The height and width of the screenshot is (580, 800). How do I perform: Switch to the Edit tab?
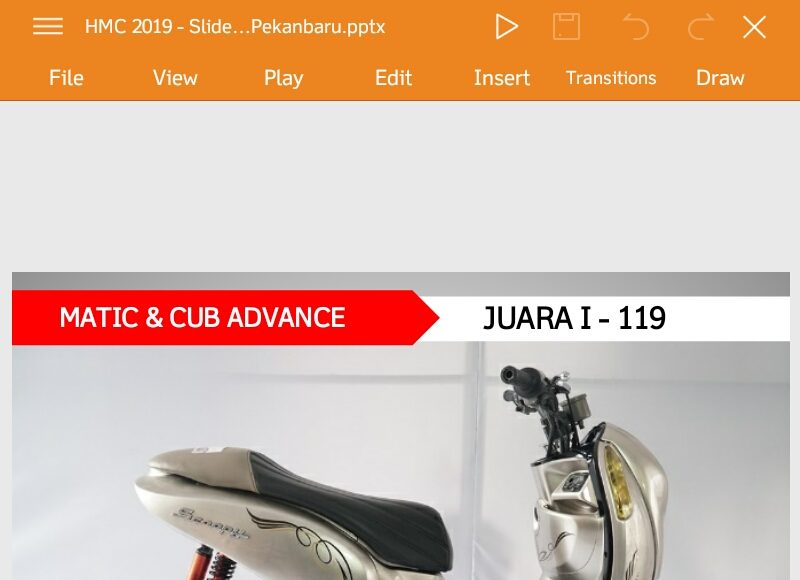(x=393, y=78)
